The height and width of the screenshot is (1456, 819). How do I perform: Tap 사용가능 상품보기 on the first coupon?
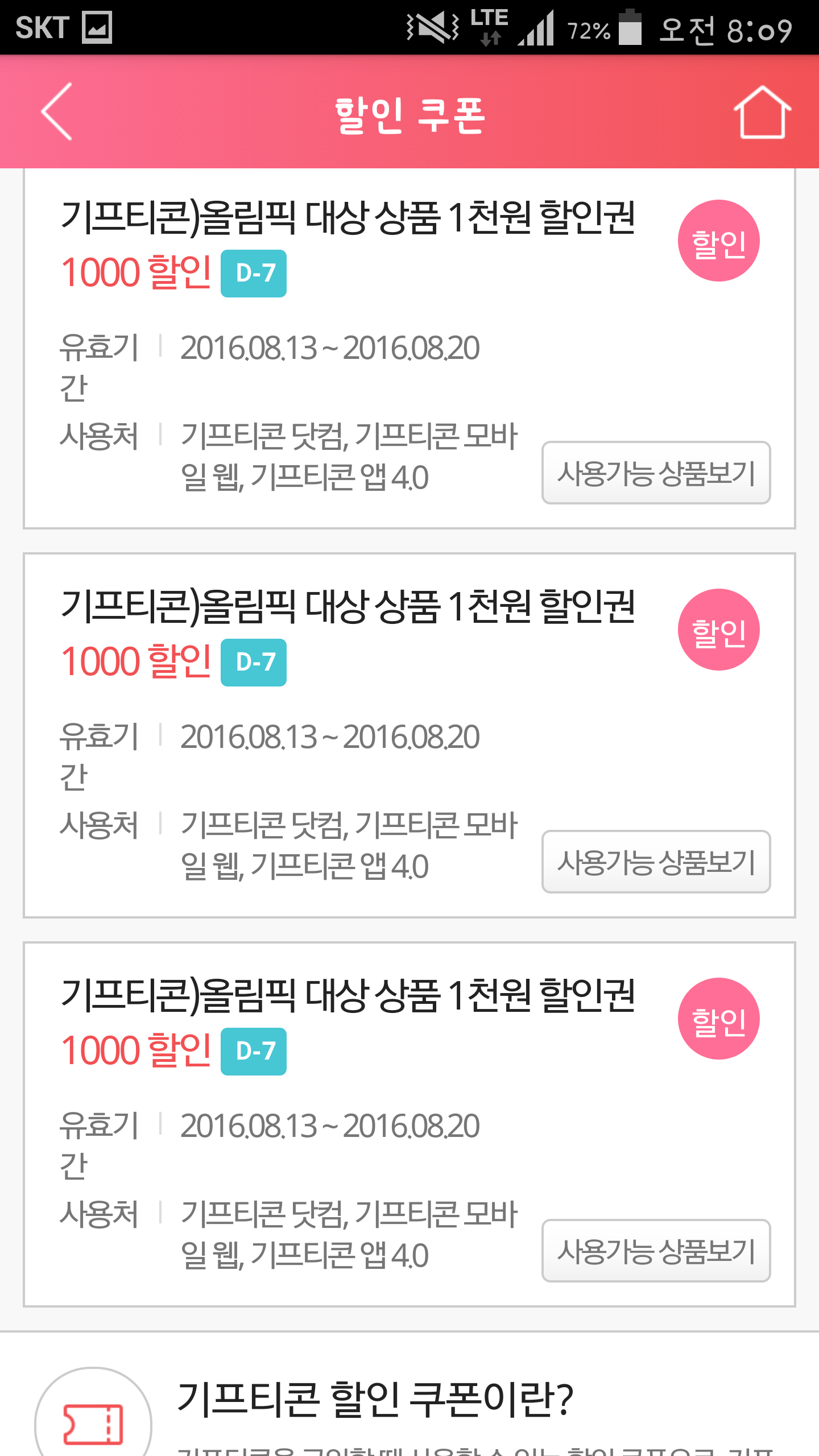coord(656,473)
